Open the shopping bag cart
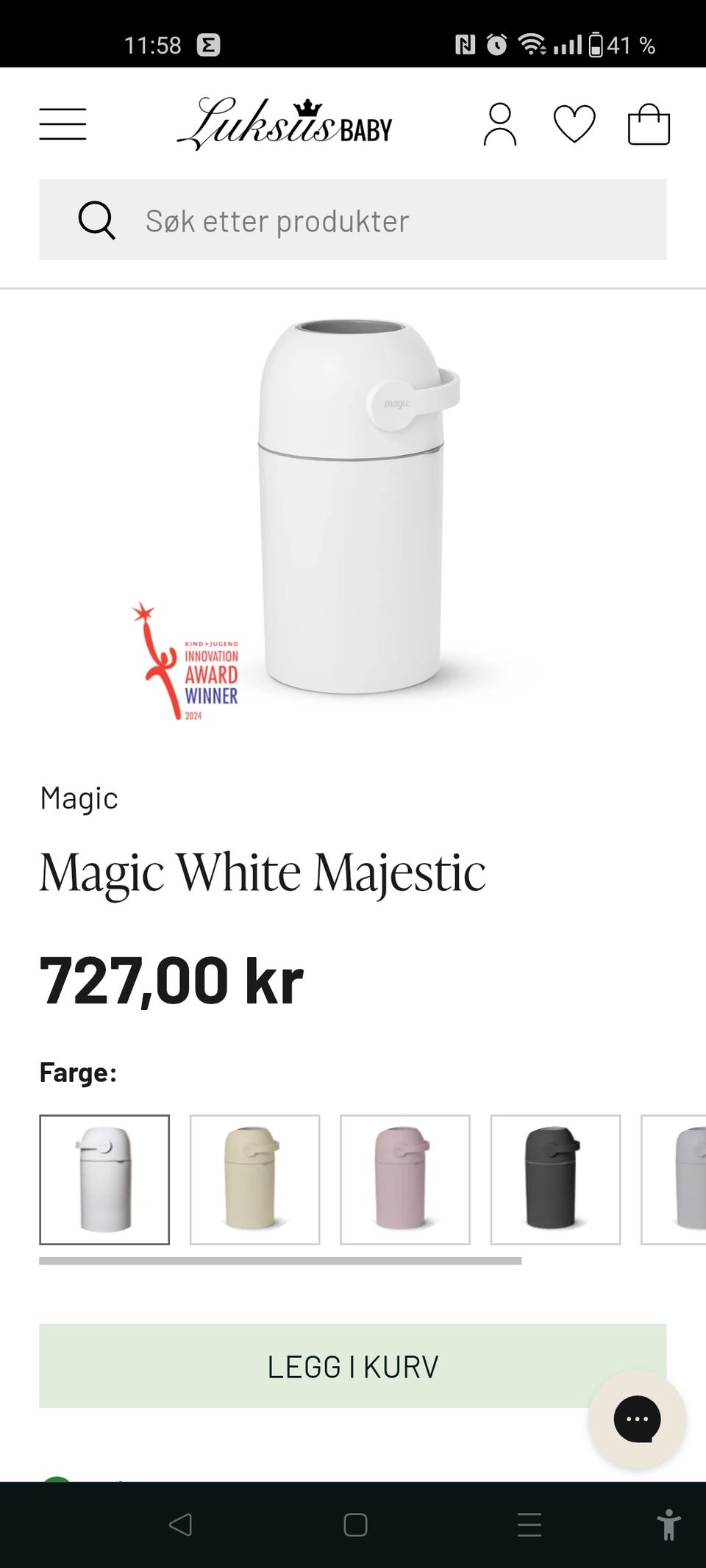The image size is (706, 1568). (x=649, y=123)
